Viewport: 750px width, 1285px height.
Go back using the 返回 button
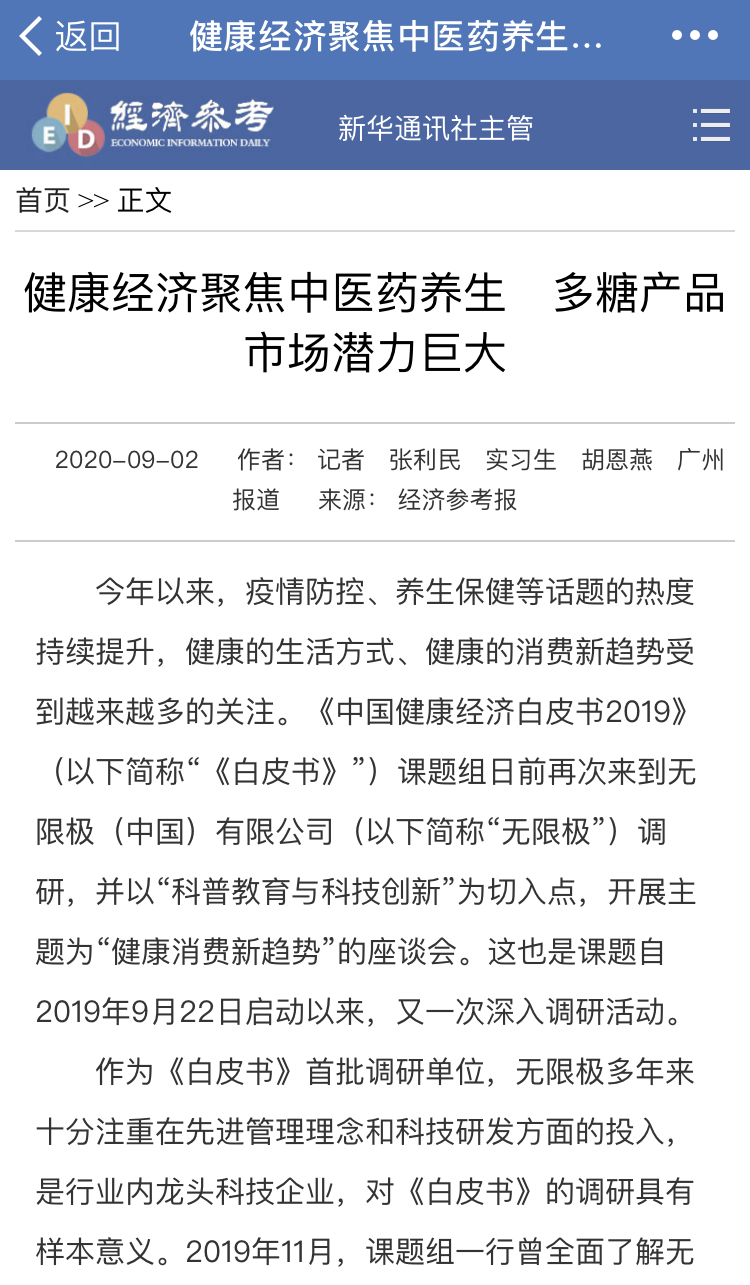[x=70, y=37]
